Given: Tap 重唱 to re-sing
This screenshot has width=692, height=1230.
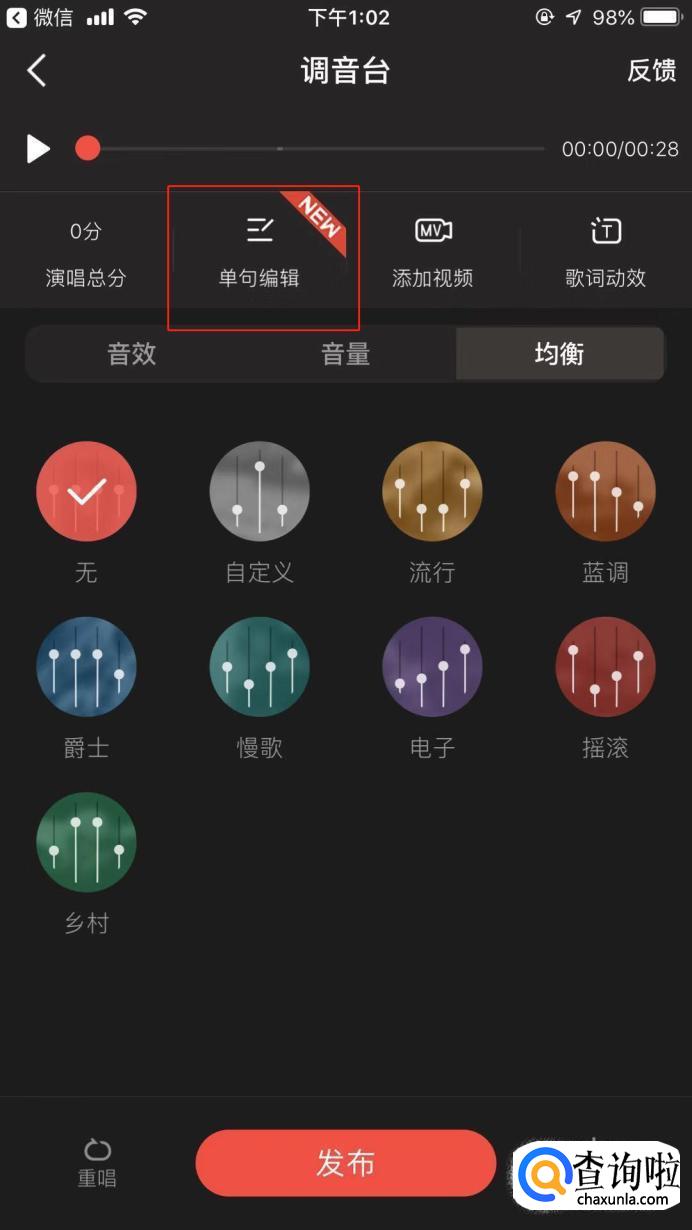Looking at the screenshot, I should tap(97, 1163).
